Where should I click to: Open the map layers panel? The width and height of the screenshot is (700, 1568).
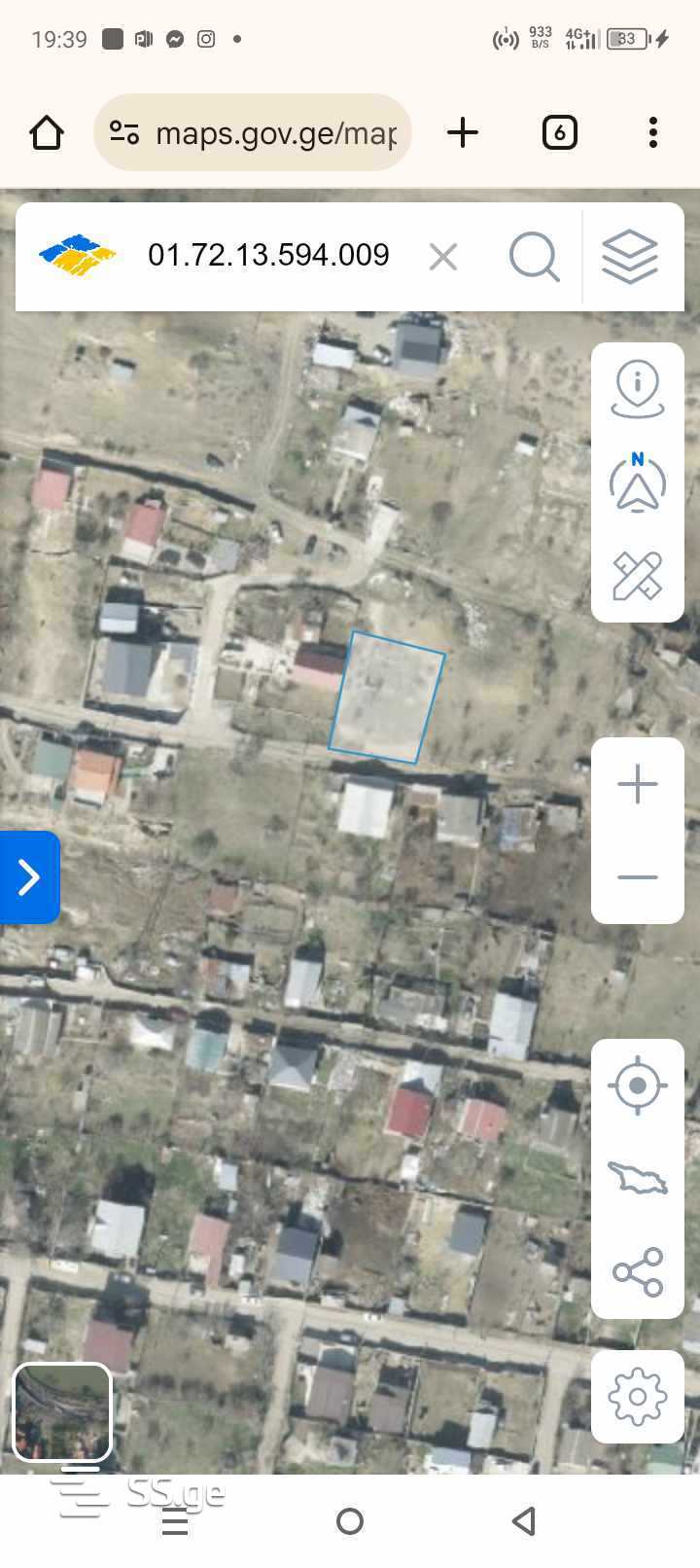click(630, 257)
